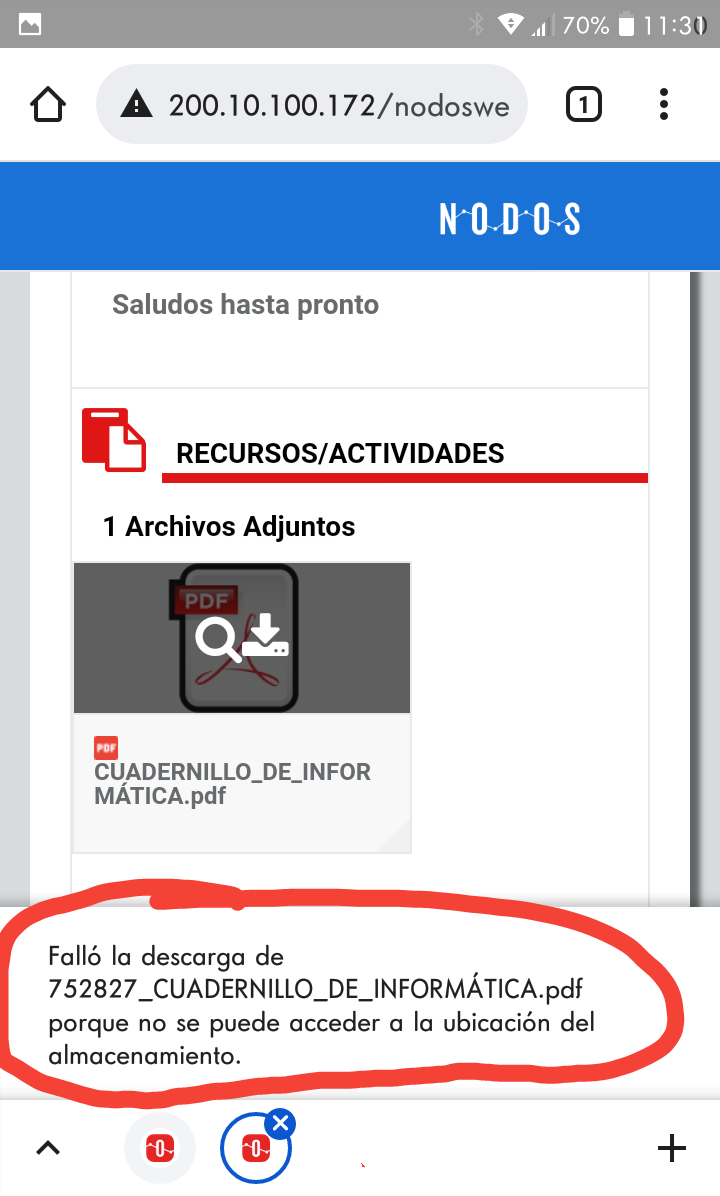Switch to the first tab in the strip
The width and height of the screenshot is (720, 1196).
tap(160, 1149)
